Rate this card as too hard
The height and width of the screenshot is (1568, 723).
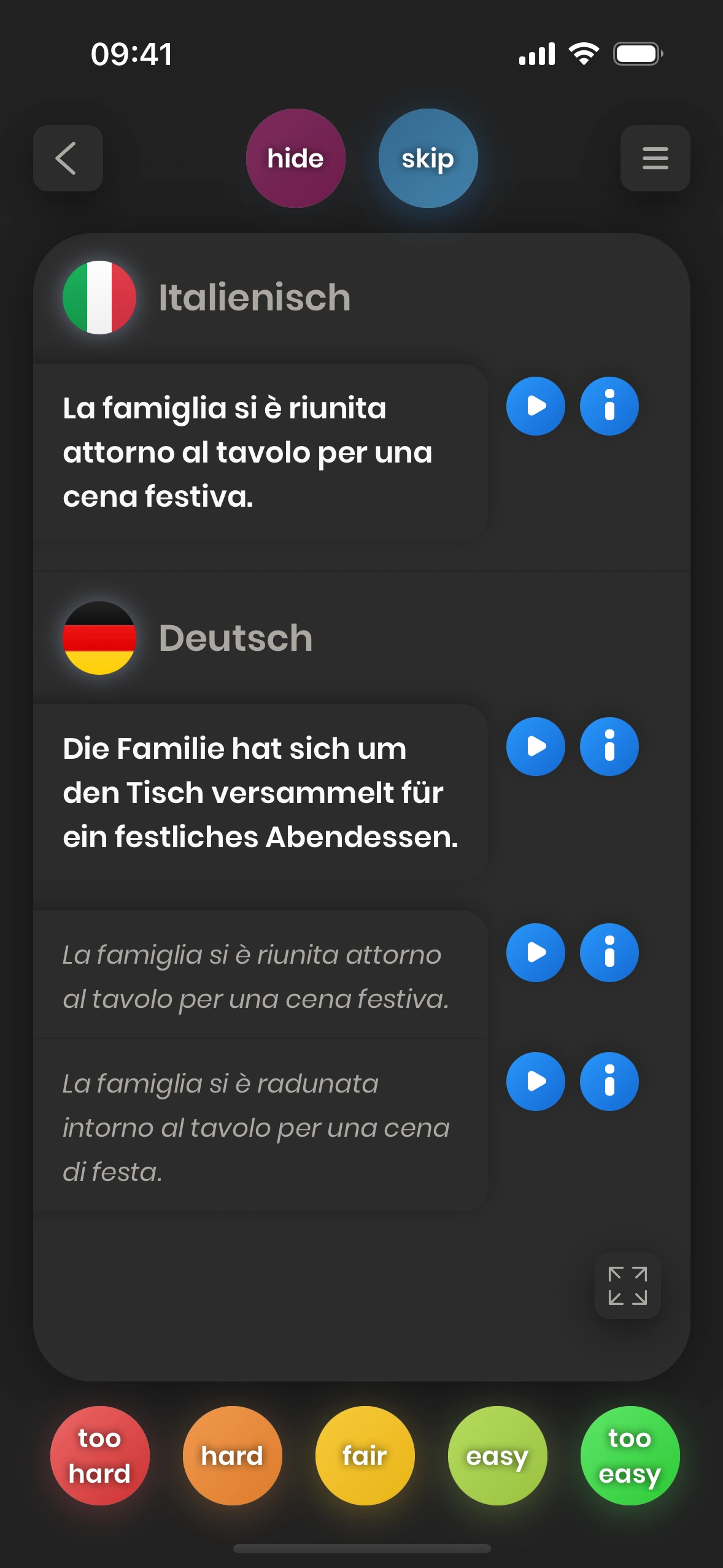[x=99, y=1455]
